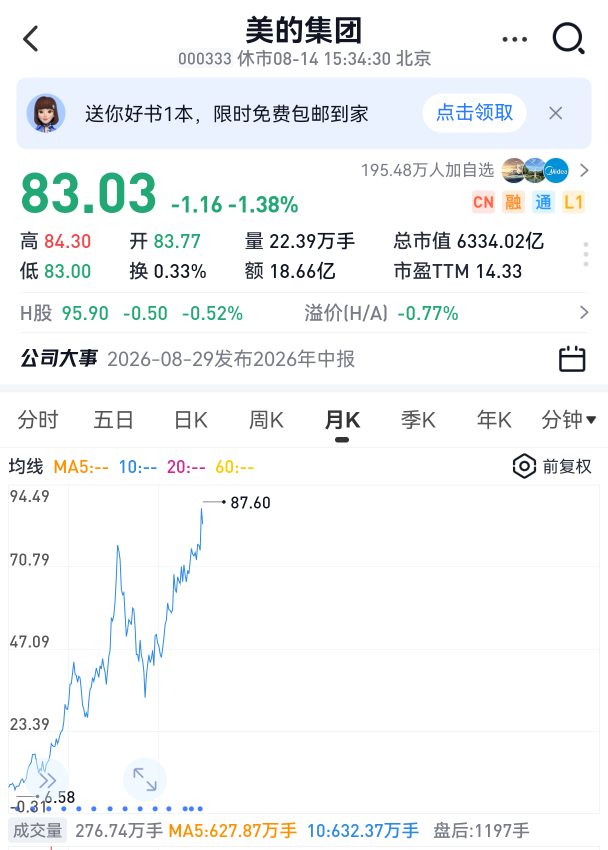Change the 前复权 price adjustment setting
This screenshot has width=608, height=850.
552,466
